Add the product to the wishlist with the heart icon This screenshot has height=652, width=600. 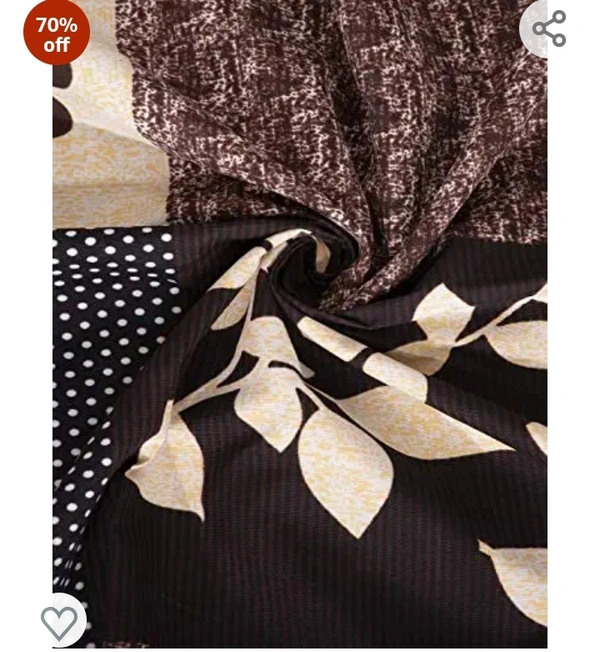(x=60, y=622)
